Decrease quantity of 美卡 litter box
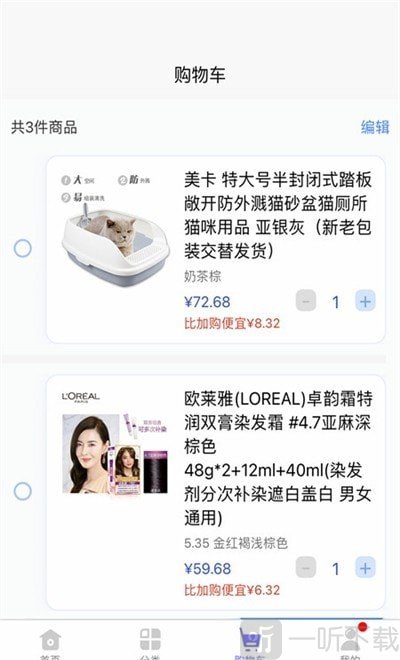The image size is (400, 660). (x=306, y=301)
